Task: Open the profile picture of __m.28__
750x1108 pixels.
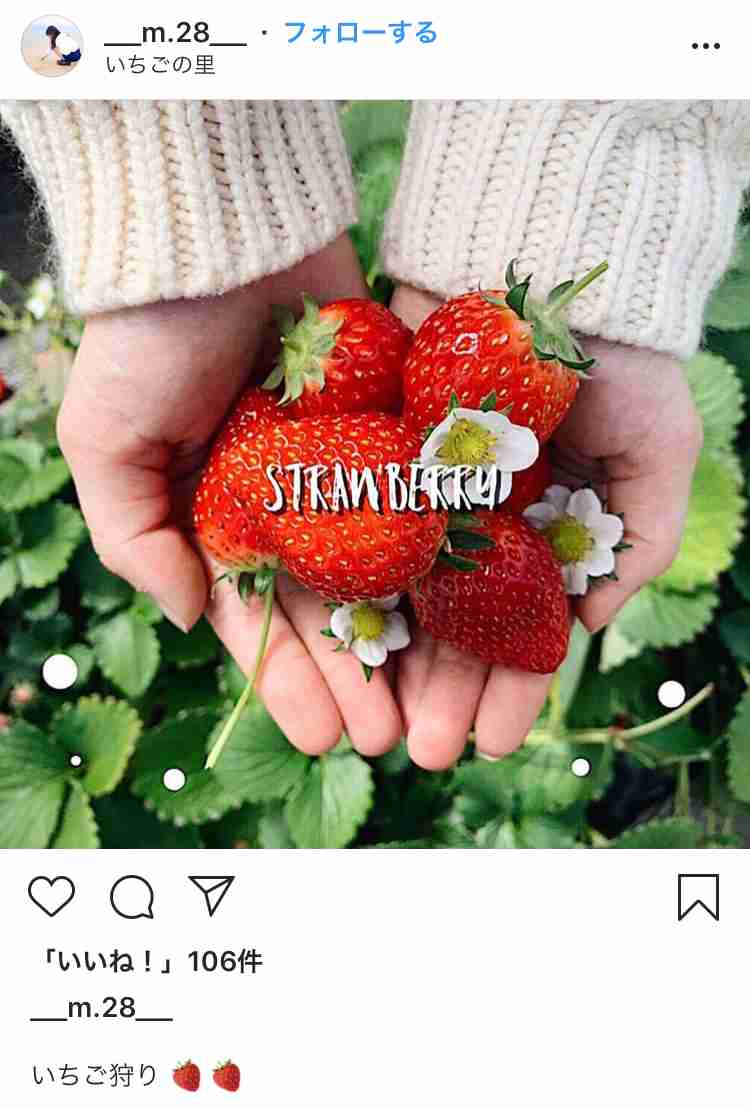Action: [52, 46]
